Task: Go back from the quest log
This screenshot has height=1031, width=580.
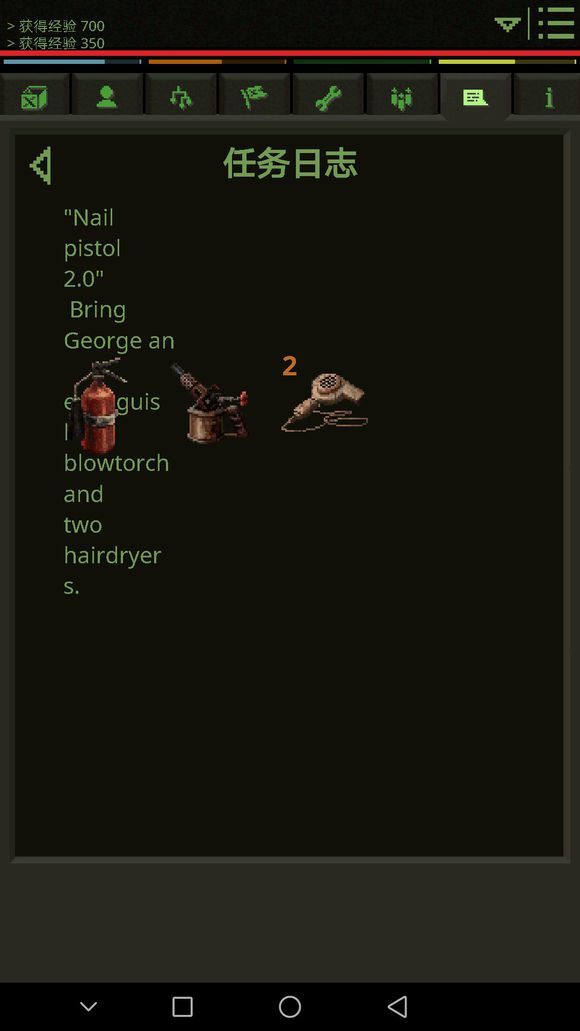Action: [x=41, y=166]
